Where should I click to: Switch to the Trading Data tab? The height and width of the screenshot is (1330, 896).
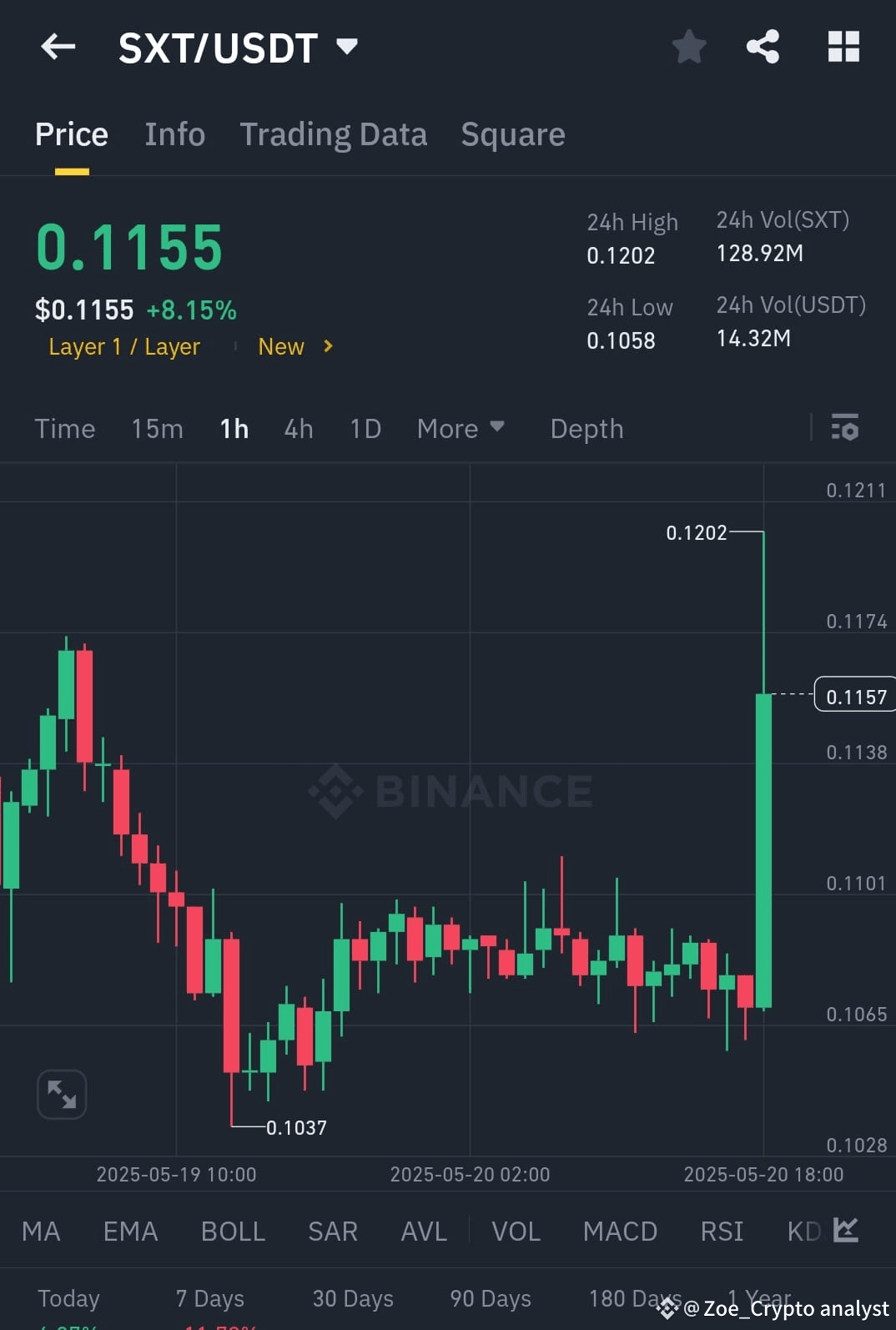334,134
